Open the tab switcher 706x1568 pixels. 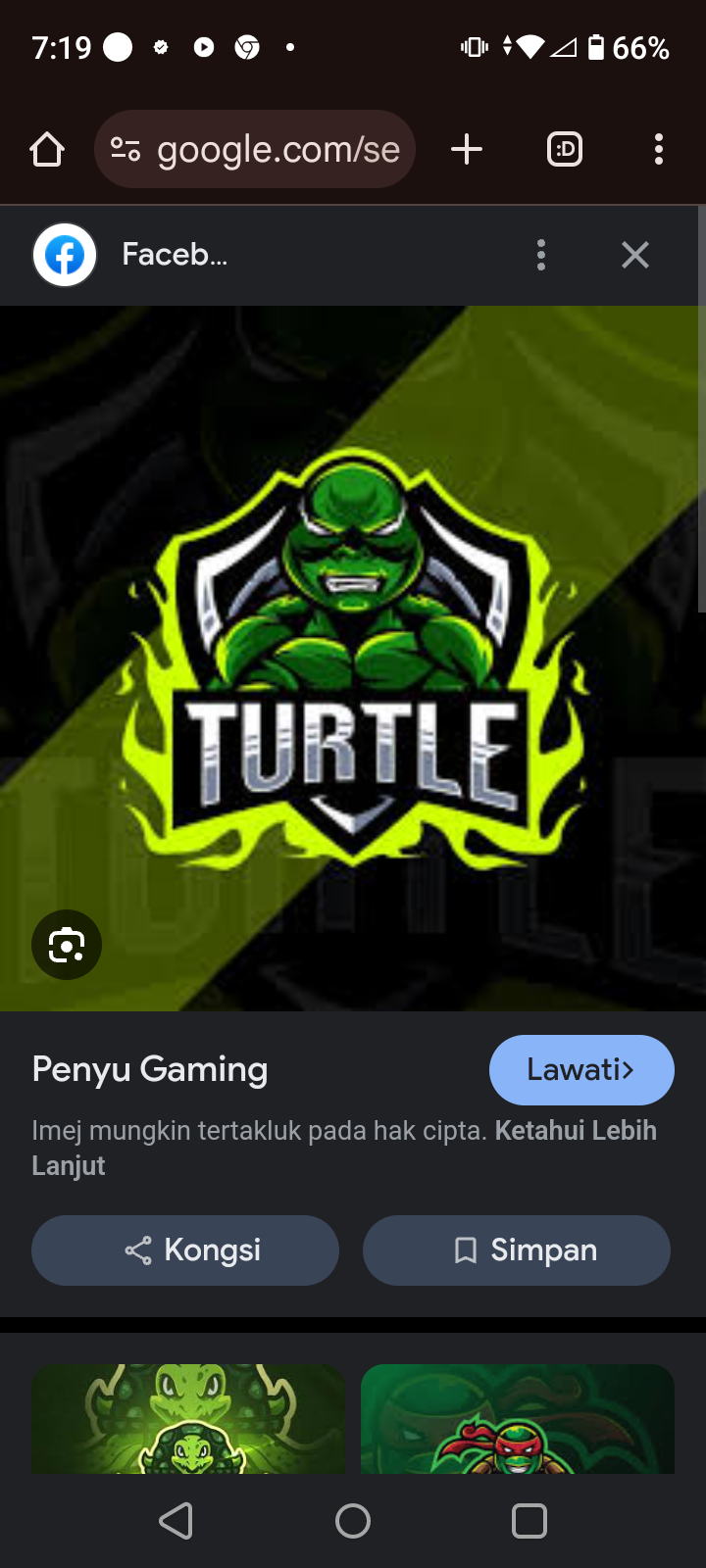point(565,150)
